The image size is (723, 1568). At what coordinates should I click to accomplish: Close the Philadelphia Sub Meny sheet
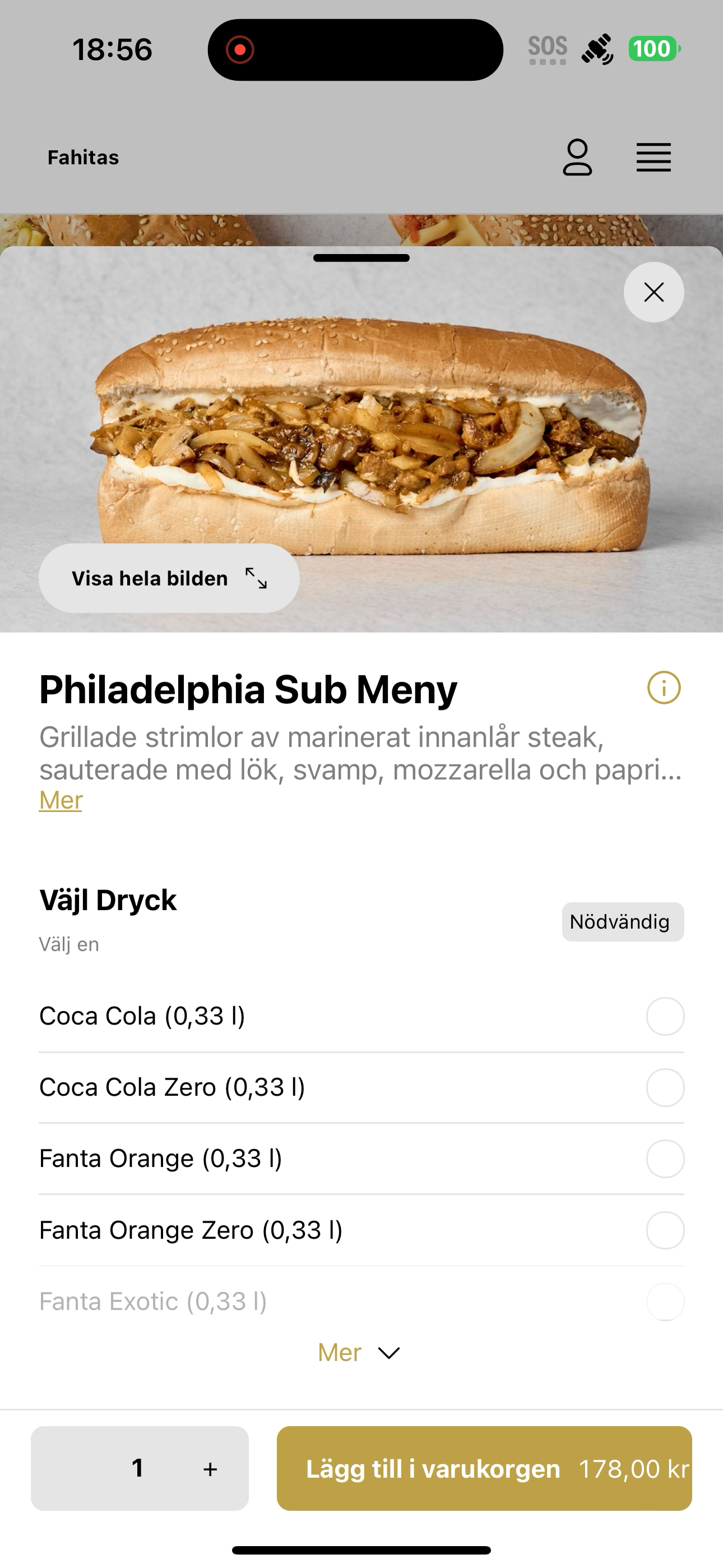click(x=654, y=292)
